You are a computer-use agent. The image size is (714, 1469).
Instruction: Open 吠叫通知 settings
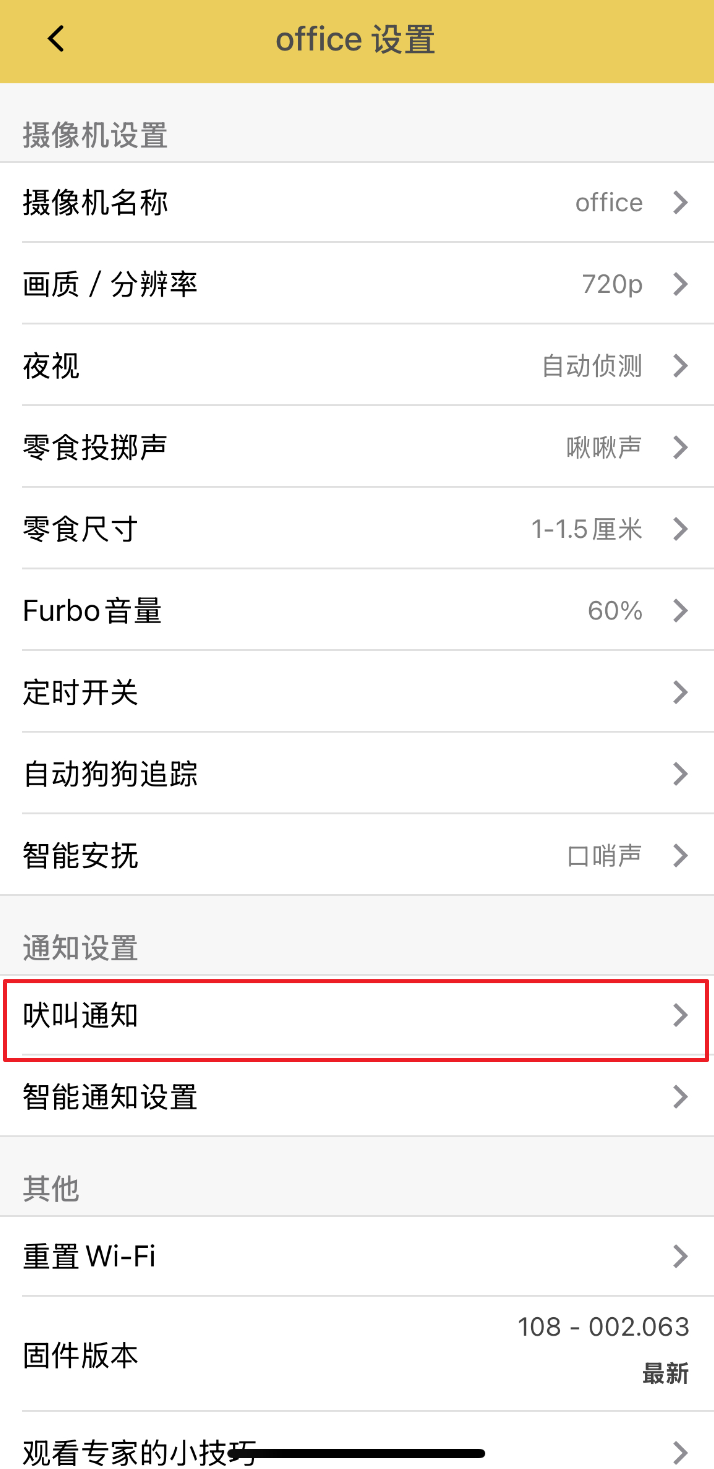pos(356,1017)
